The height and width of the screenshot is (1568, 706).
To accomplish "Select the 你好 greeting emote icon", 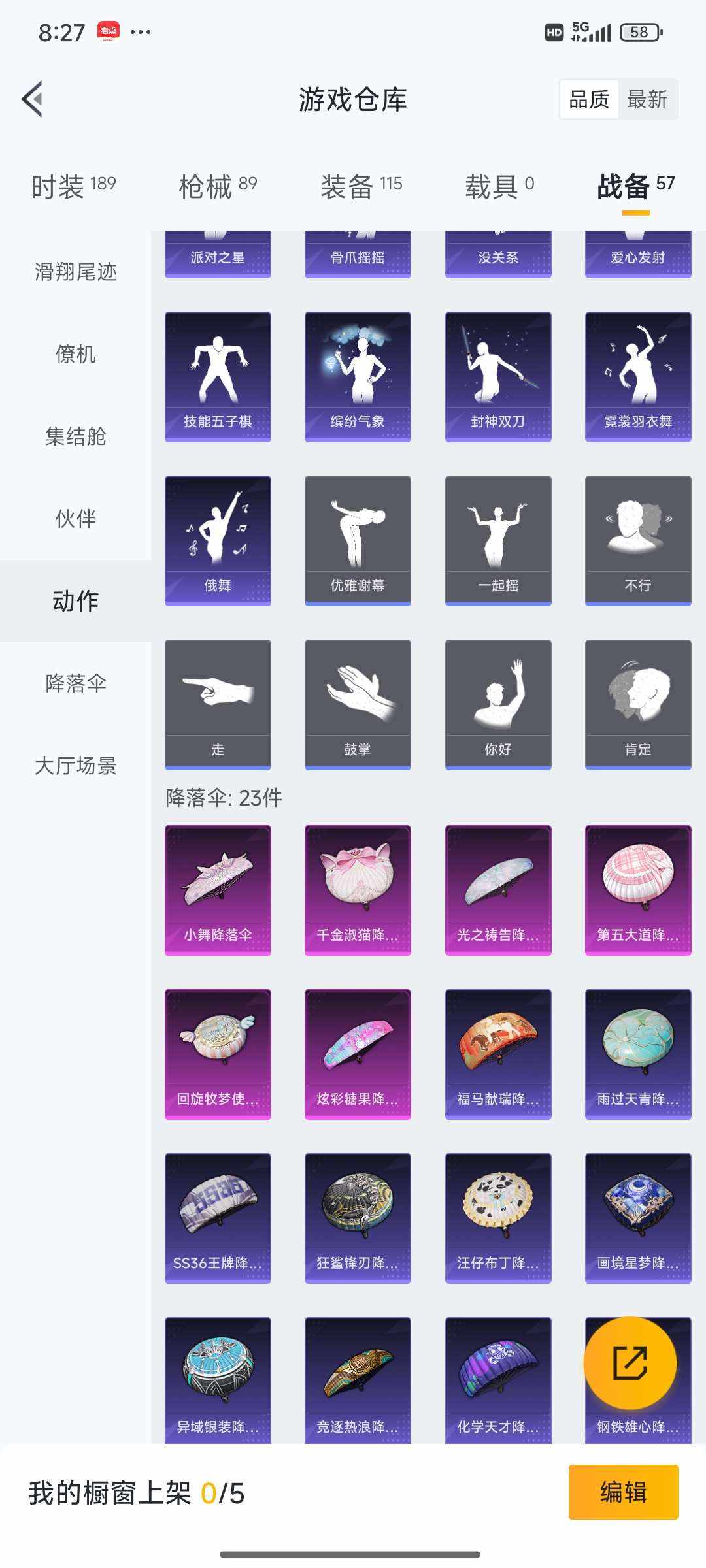I will [497, 702].
